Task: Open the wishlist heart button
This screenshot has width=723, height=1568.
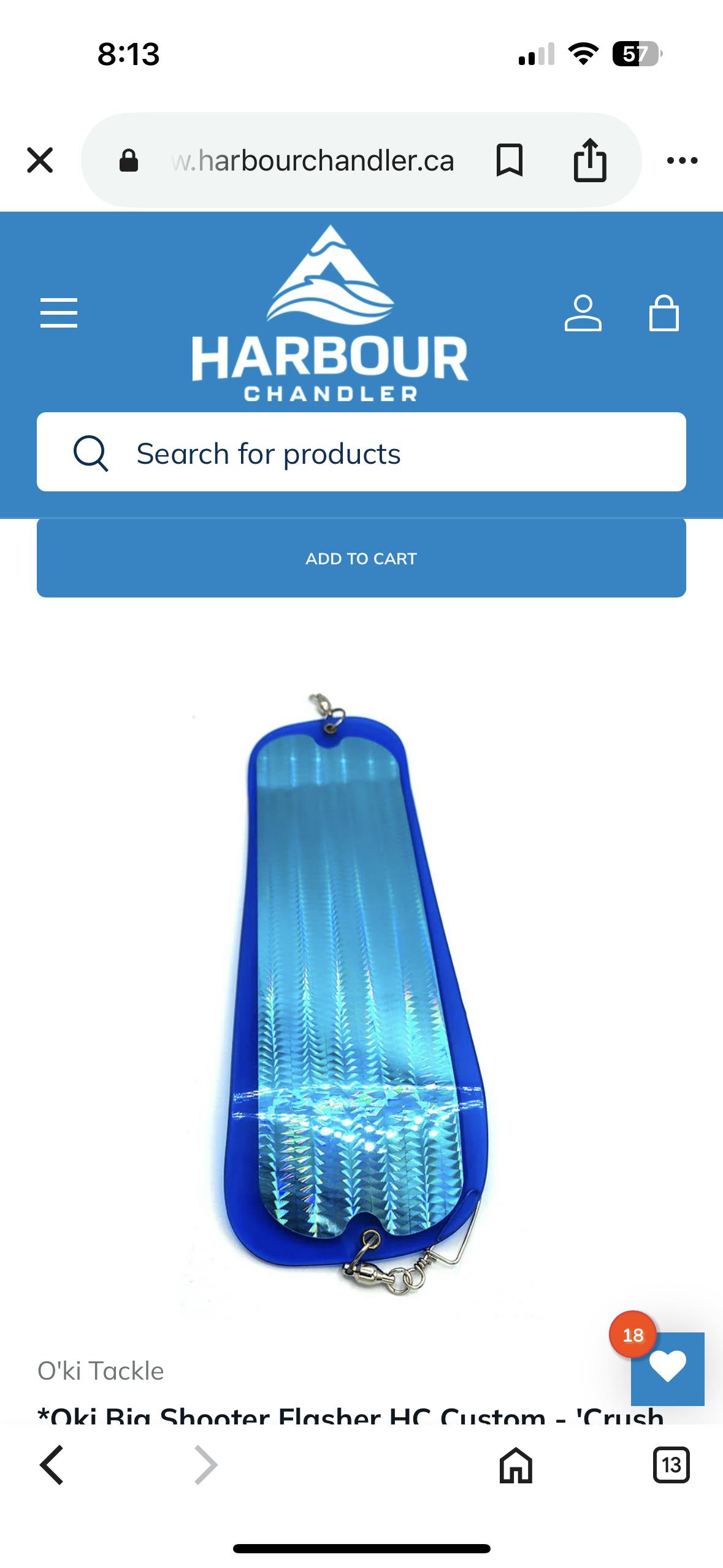Action: point(667,1369)
